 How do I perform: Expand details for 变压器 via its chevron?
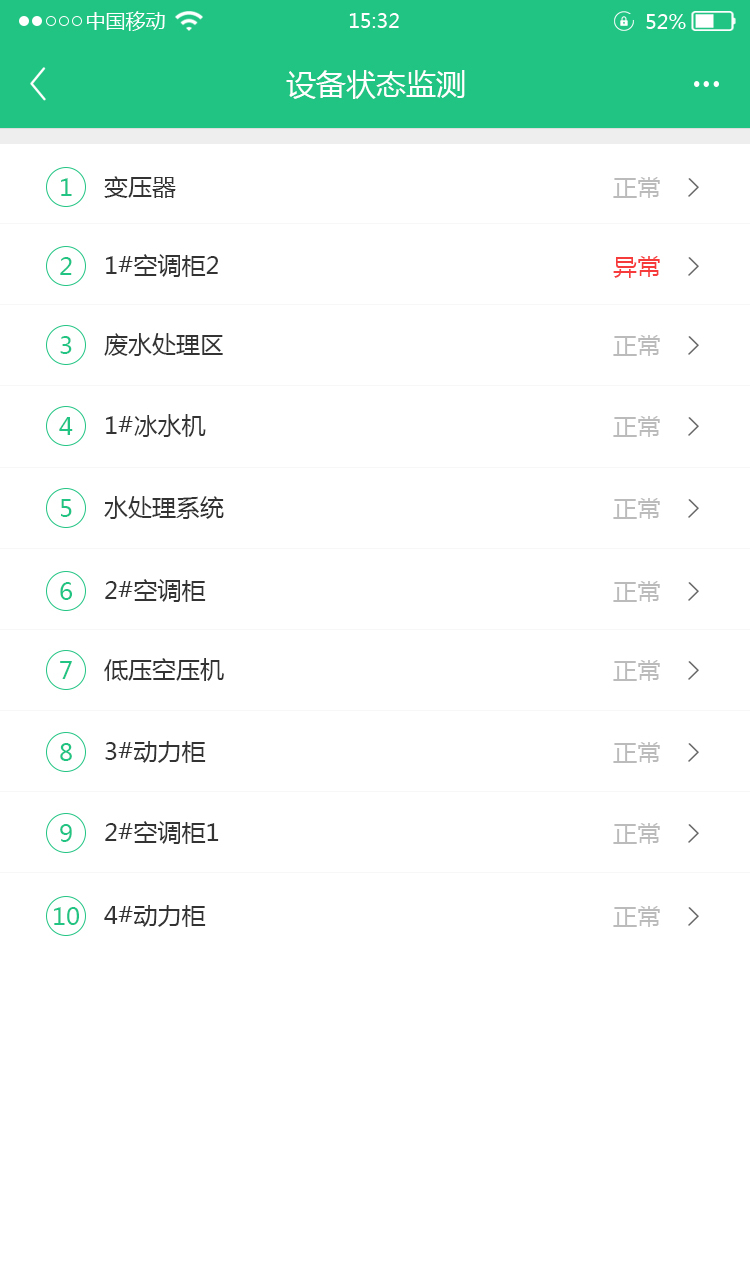click(x=693, y=187)
